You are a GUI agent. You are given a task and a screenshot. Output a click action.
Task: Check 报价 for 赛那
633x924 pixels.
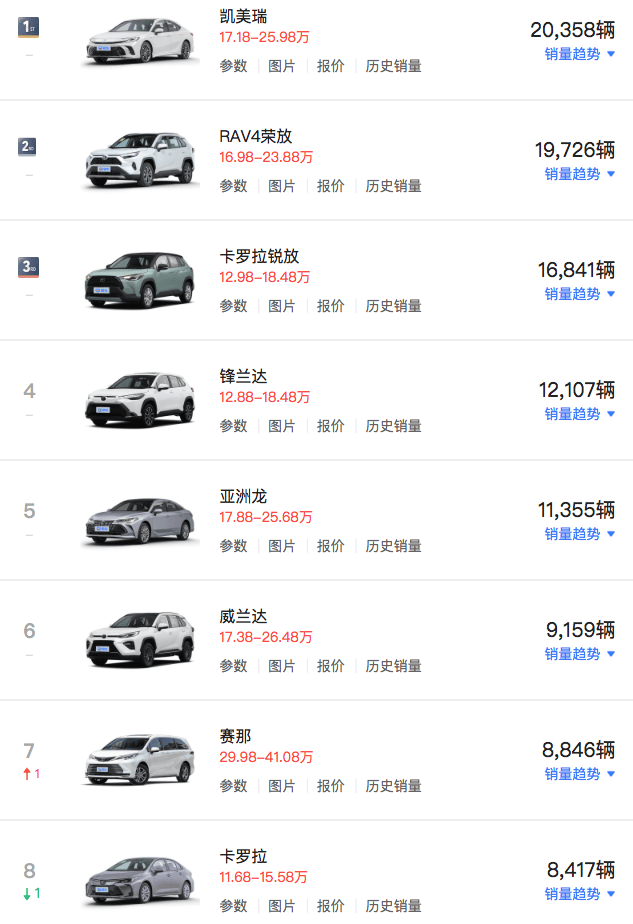click(331, 786)
